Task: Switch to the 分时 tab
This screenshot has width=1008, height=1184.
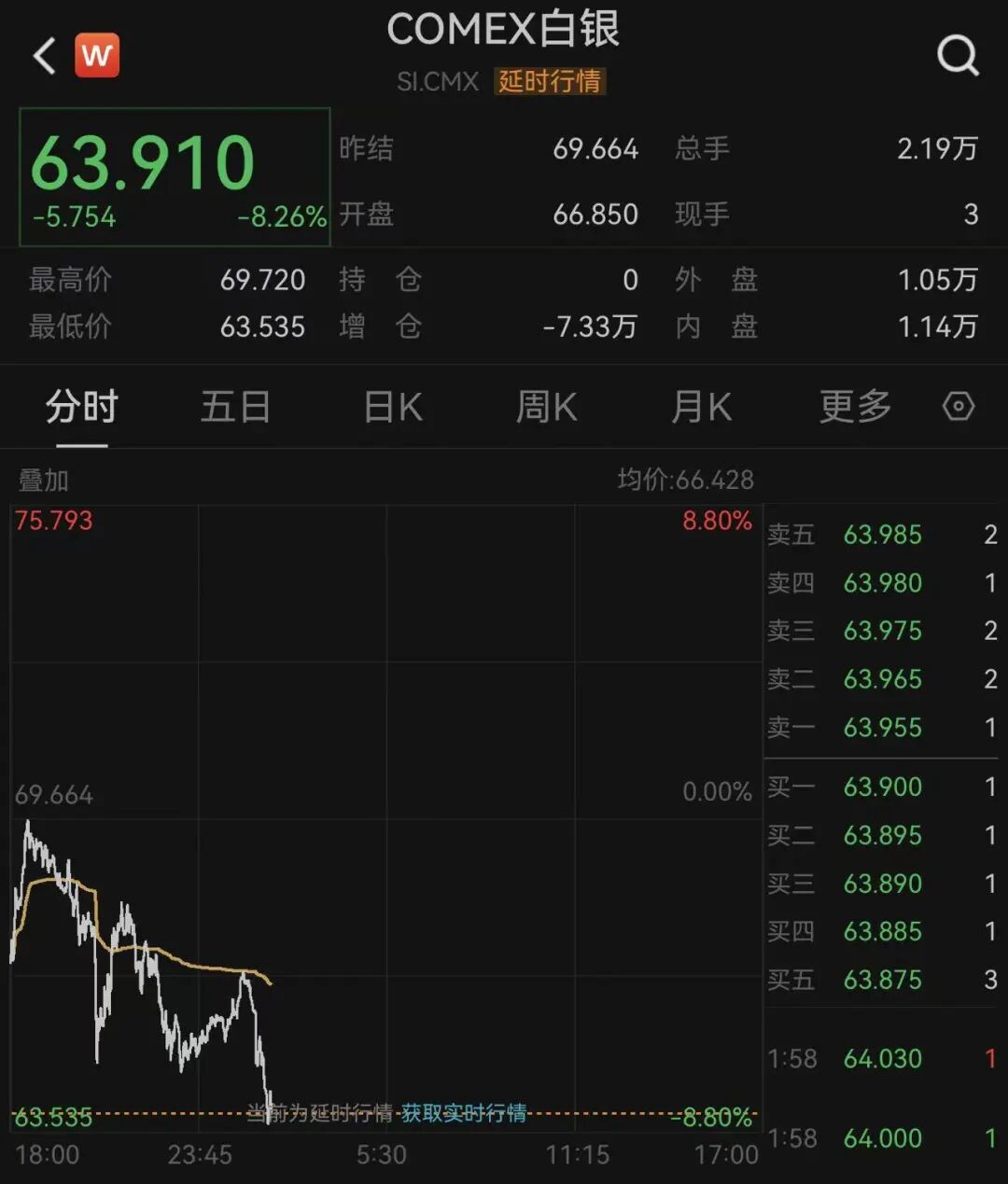Action: coord(82,408)
